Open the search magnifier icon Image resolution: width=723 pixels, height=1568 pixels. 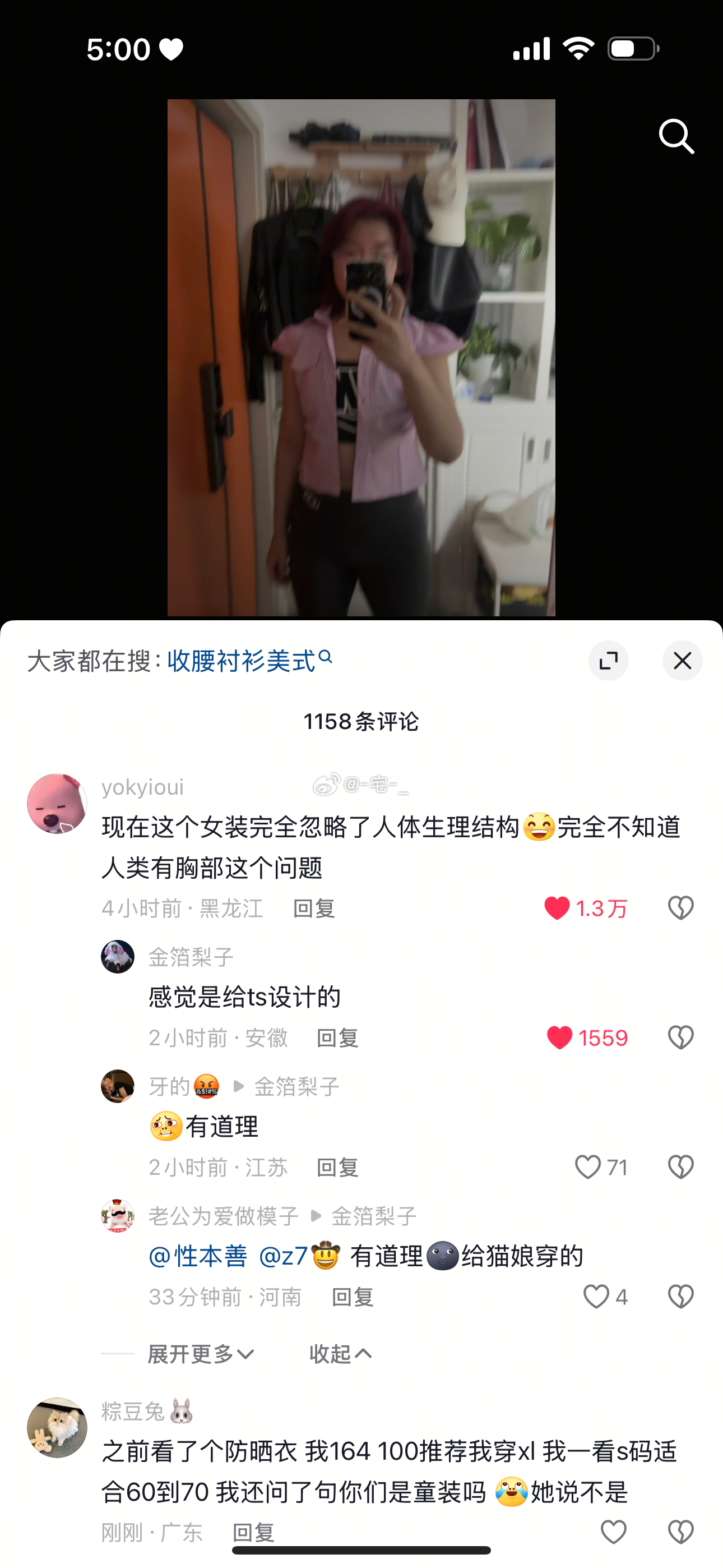pos(676,136)
